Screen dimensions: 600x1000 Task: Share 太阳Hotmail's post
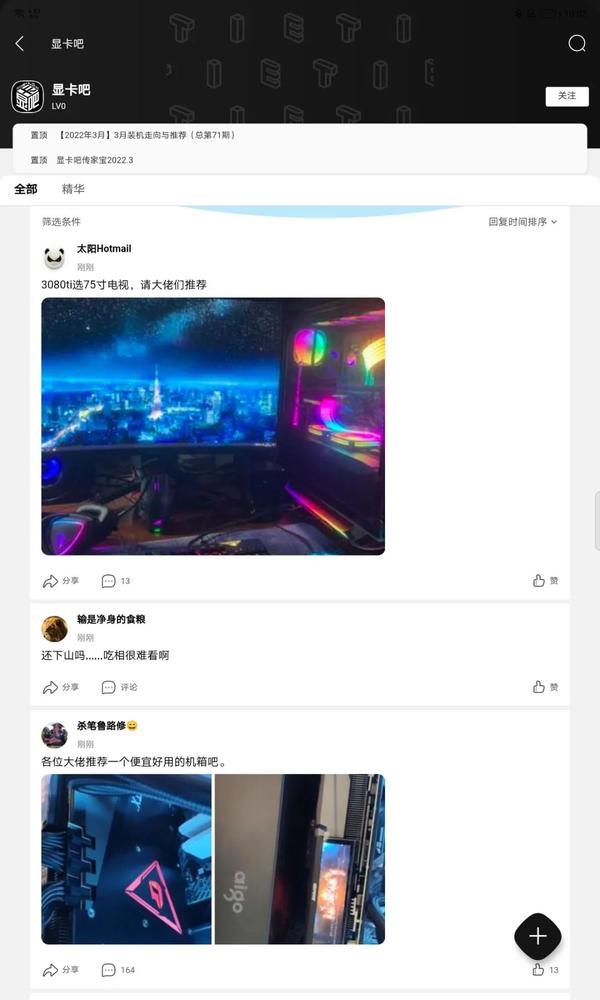point(60,581)
